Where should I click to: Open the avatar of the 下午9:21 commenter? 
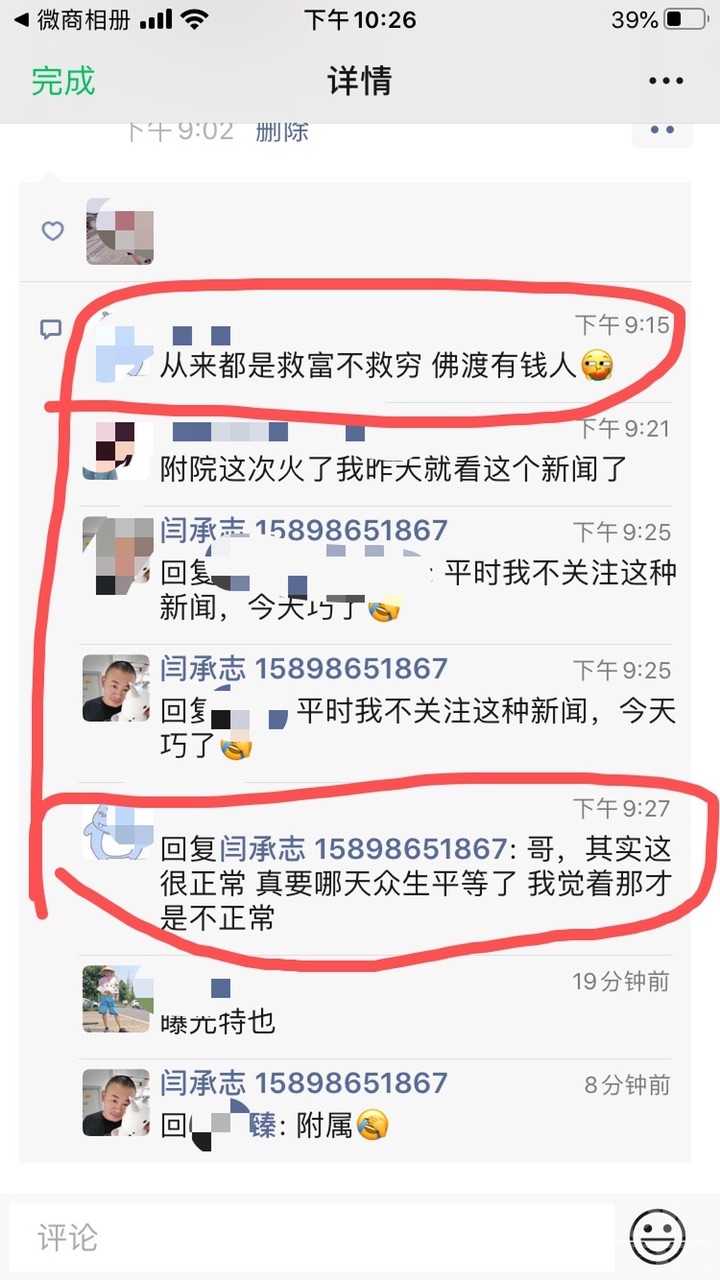pos(116,451)
